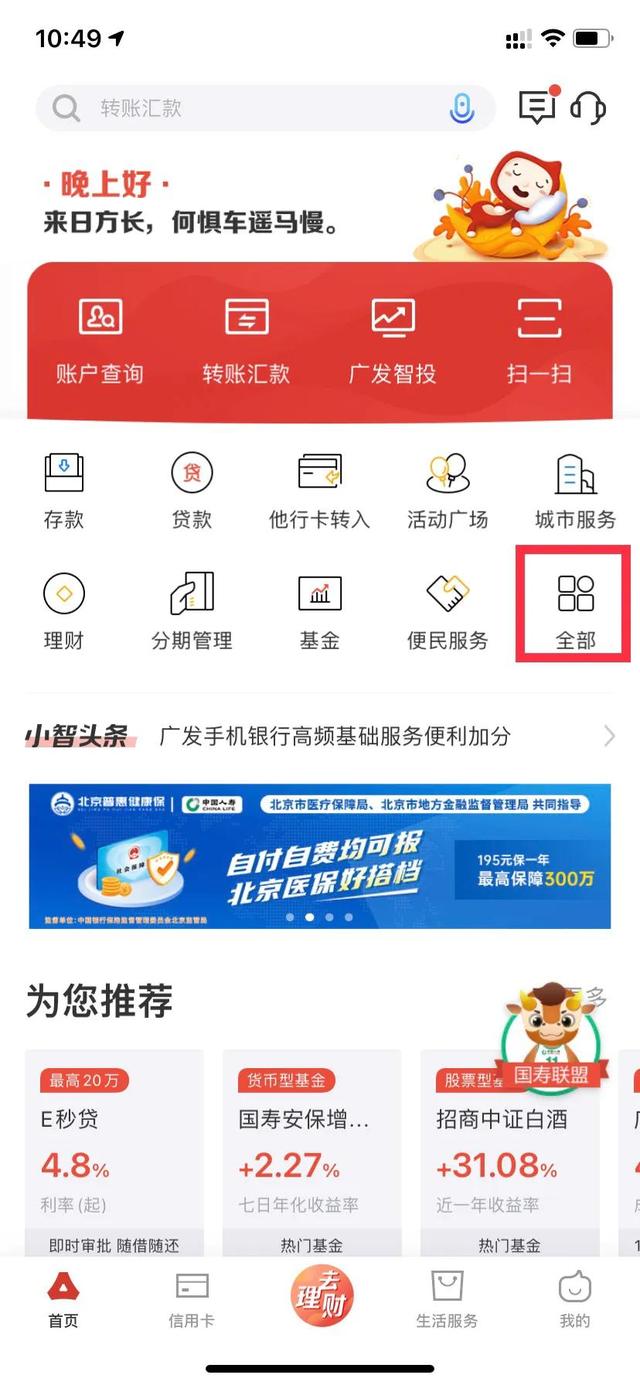Open the 存款 deposit shortcut
The width and height of the screenshot is (640, 1385).
click(x=64, y=490)
